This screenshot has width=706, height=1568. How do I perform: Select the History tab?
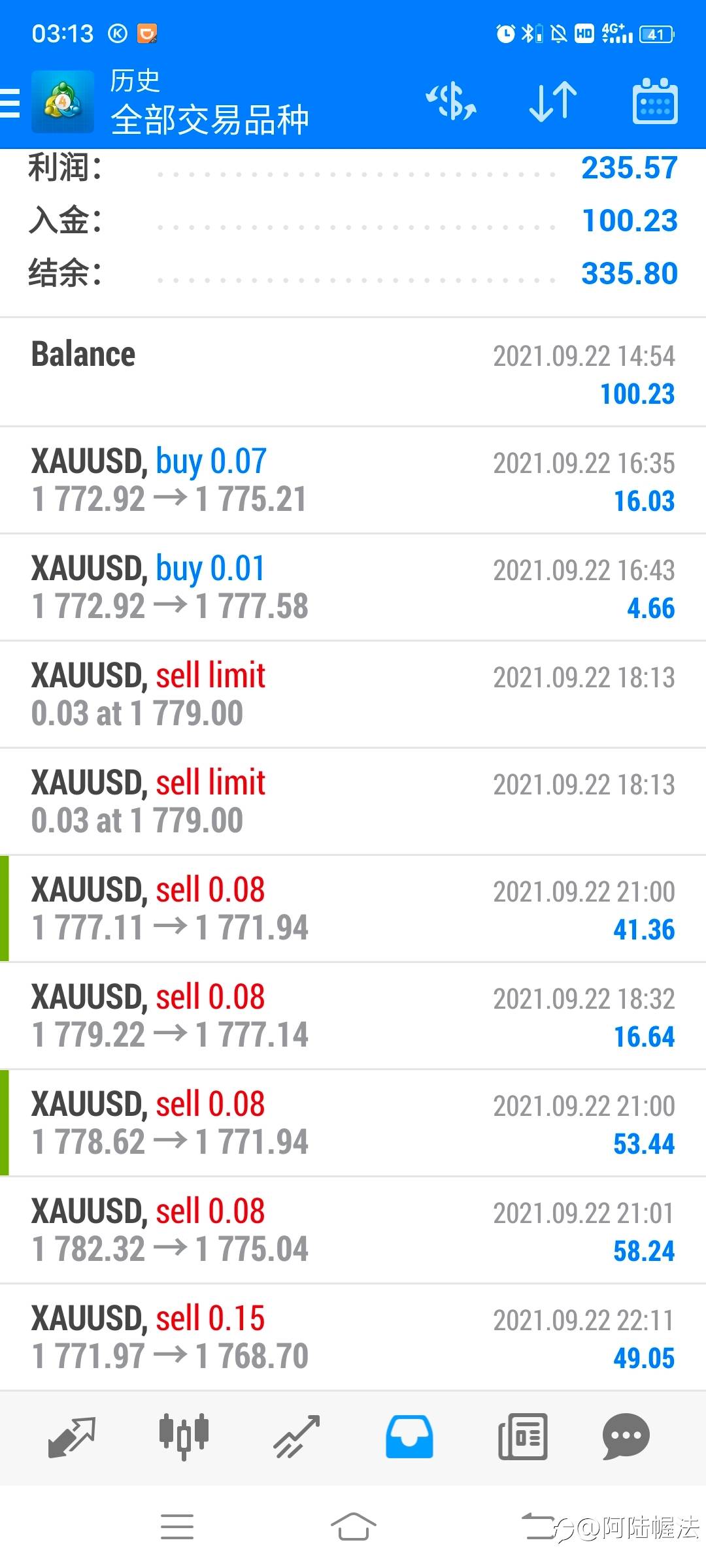pyautogui.click(x=409, y=1437)
